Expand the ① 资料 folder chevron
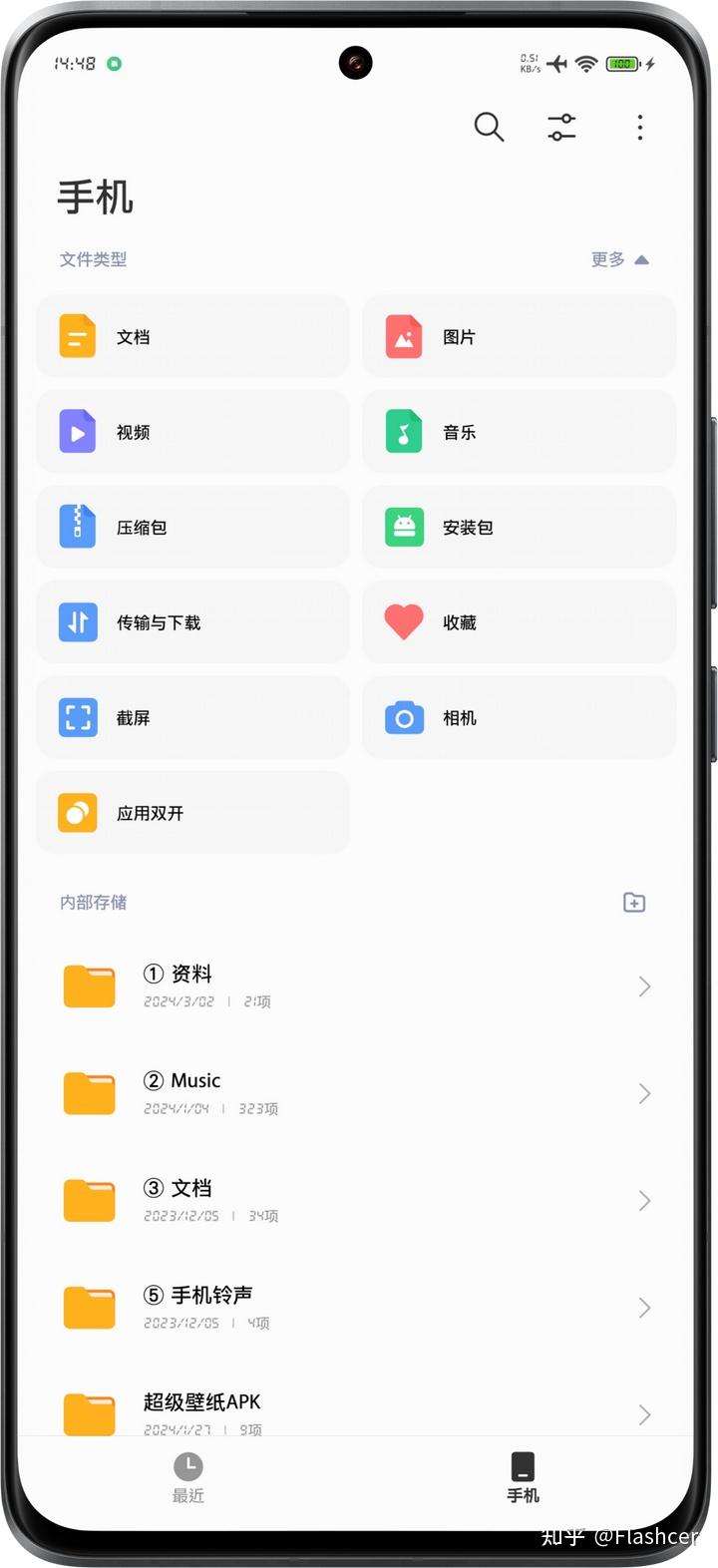 [x=645, y=986]
